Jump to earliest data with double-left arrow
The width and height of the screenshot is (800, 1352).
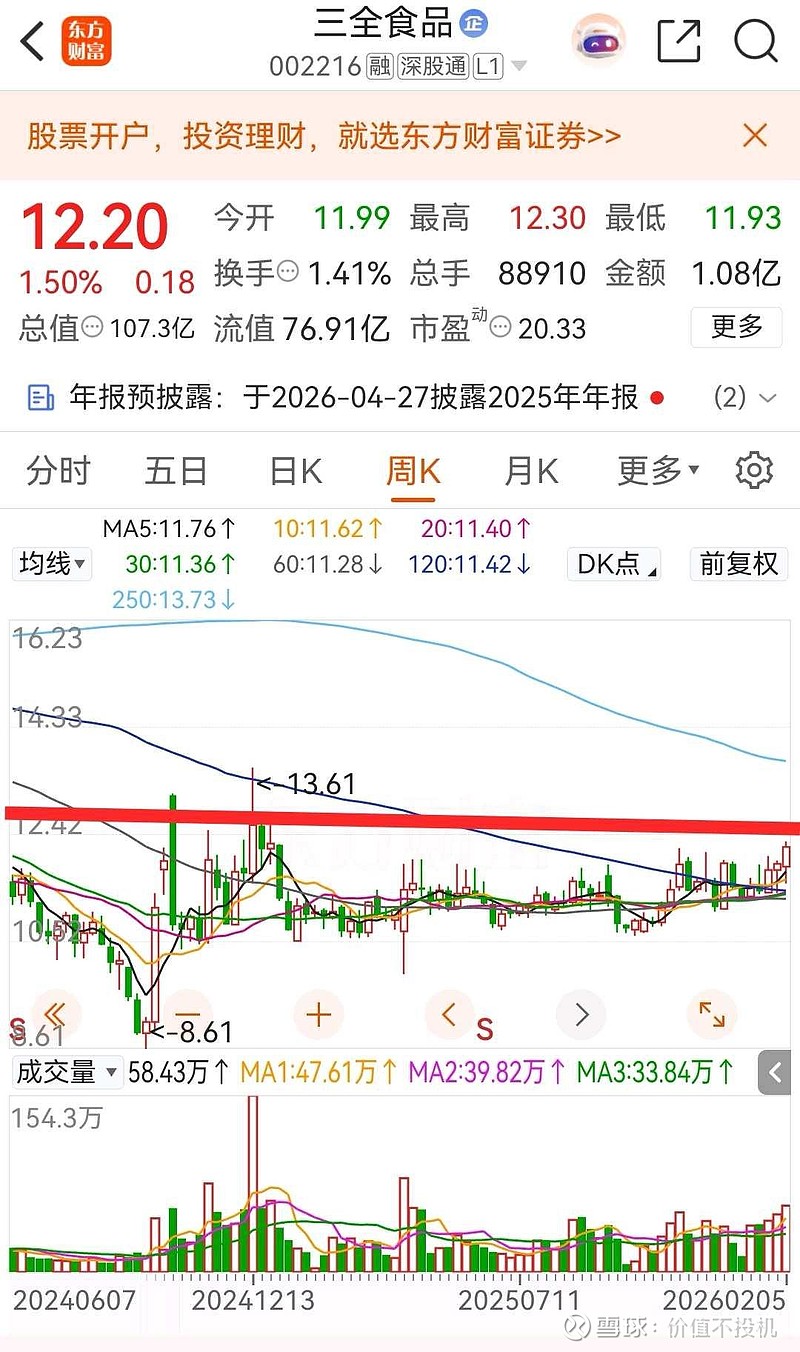pos(57,1014)
